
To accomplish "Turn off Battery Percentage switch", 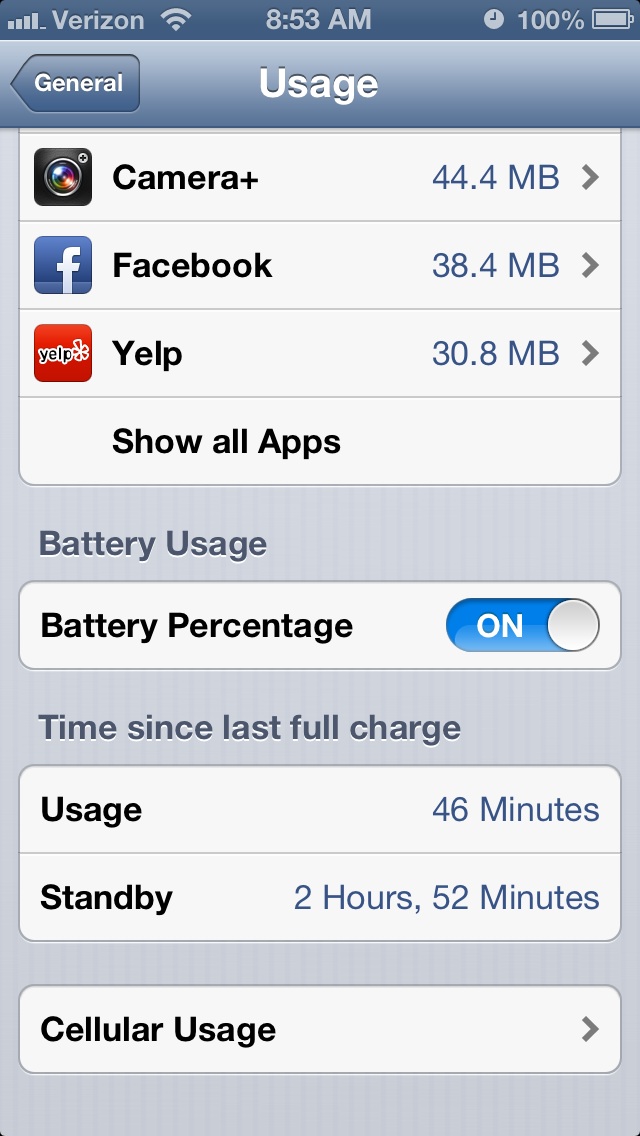I will 523,625.
